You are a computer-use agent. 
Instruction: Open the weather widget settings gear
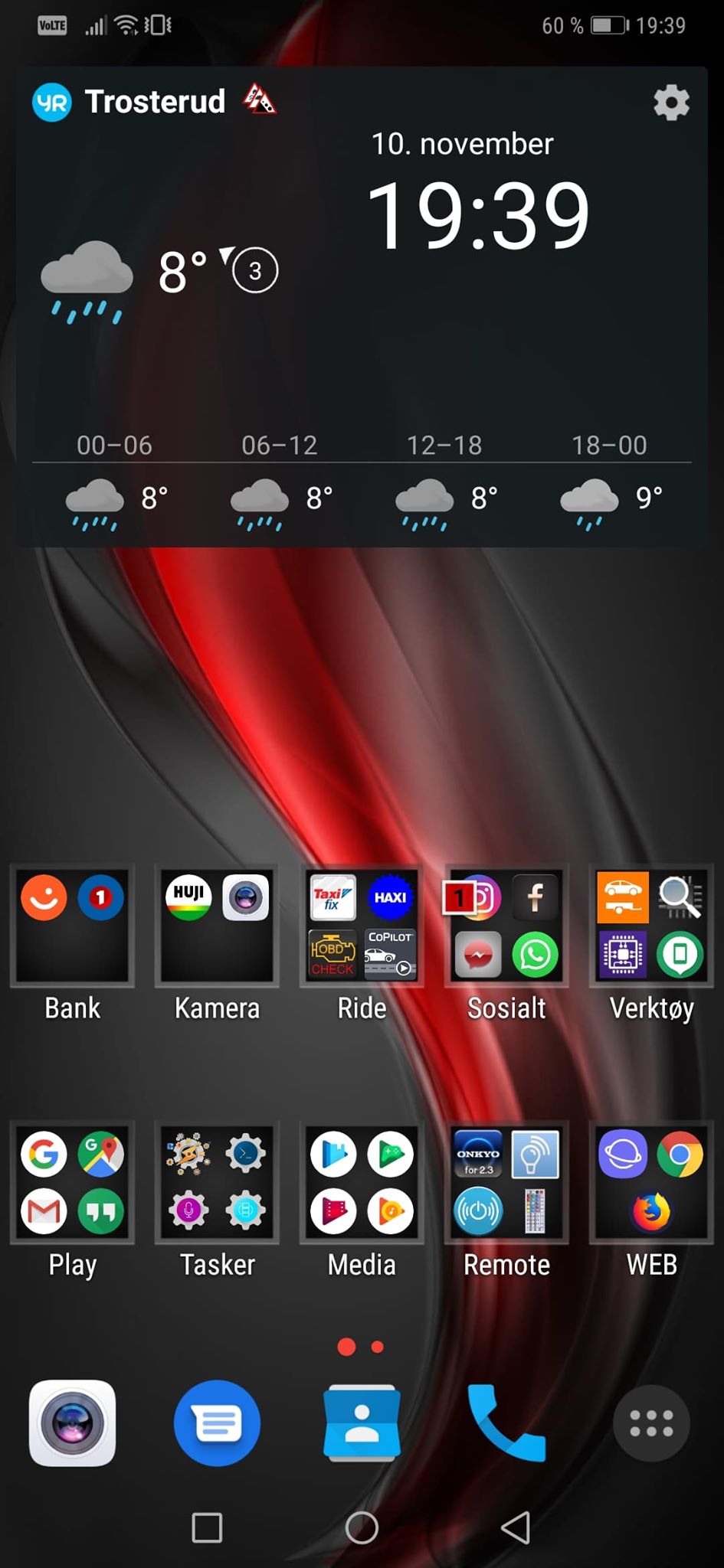(x=671, y=103)
